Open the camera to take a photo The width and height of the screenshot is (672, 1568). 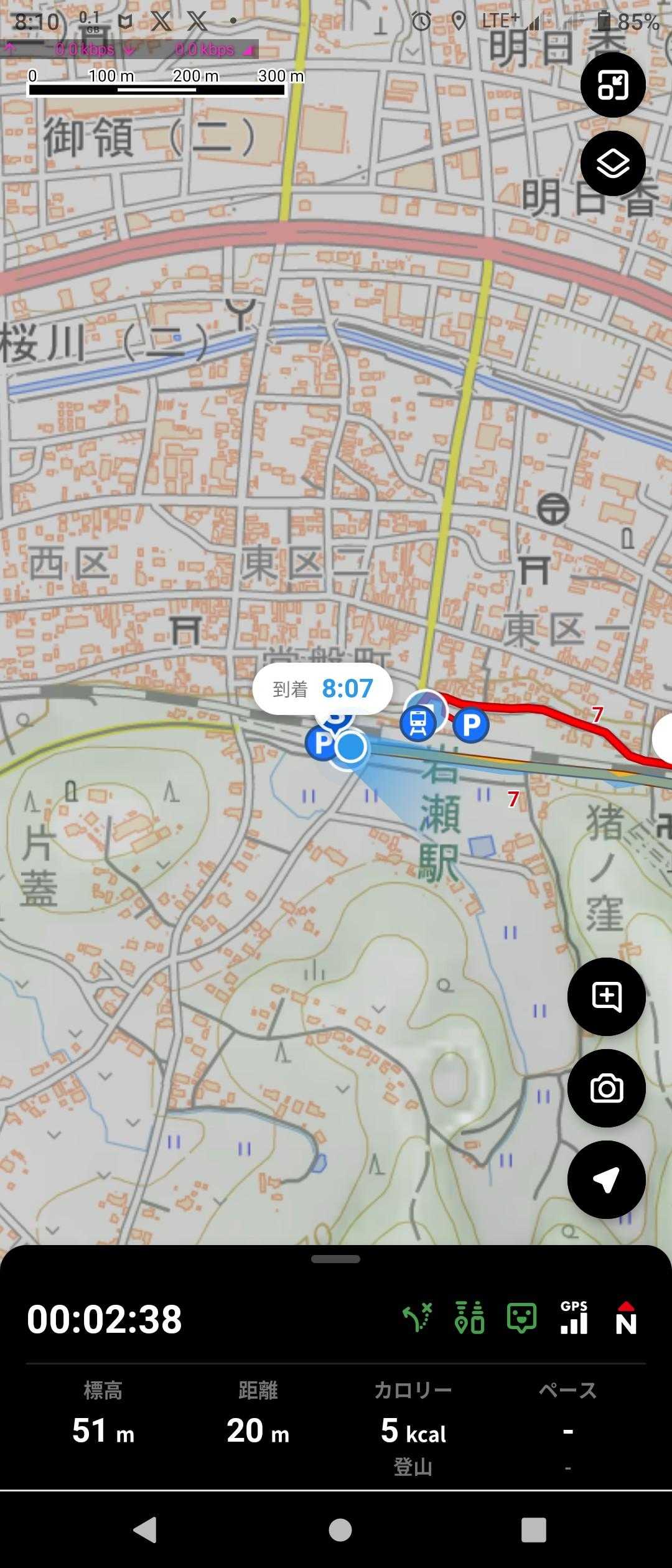point(606,1088)
